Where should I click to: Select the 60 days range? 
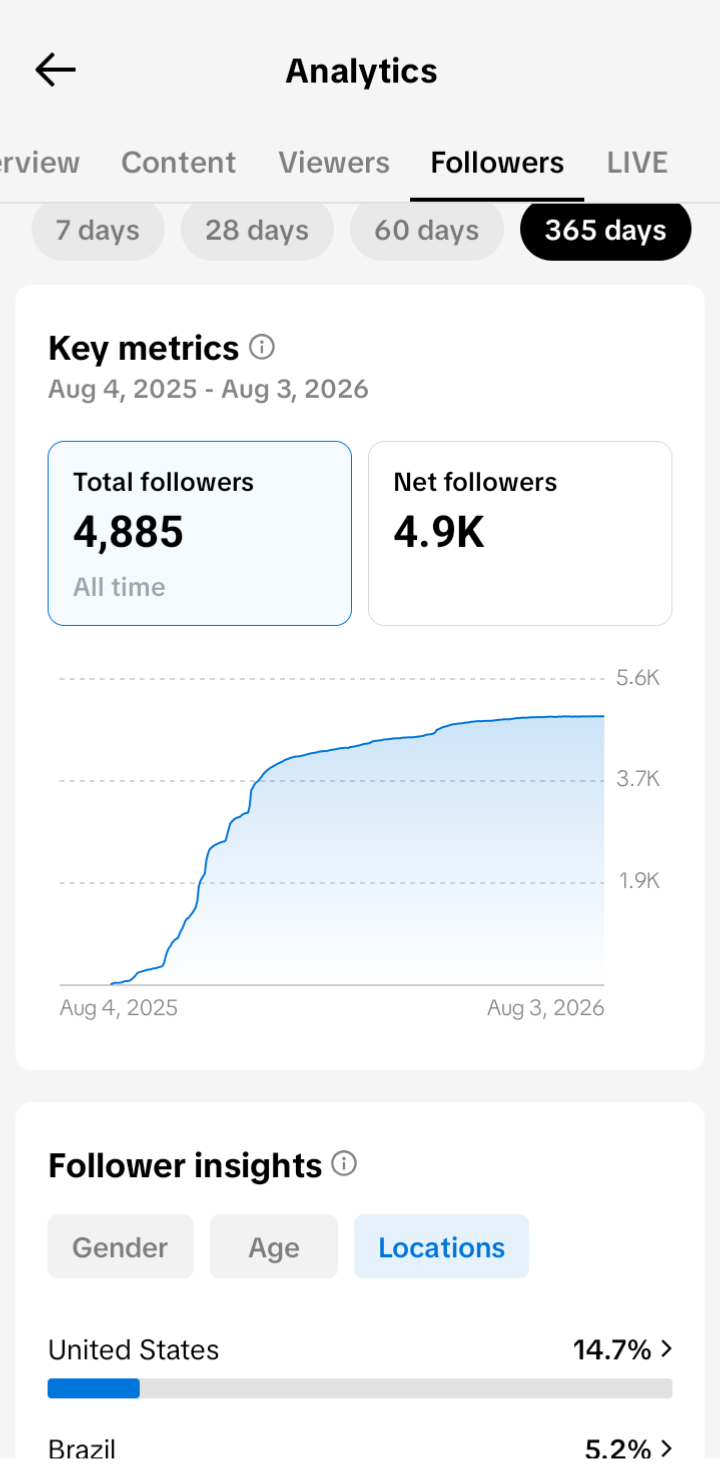(427, 230)
